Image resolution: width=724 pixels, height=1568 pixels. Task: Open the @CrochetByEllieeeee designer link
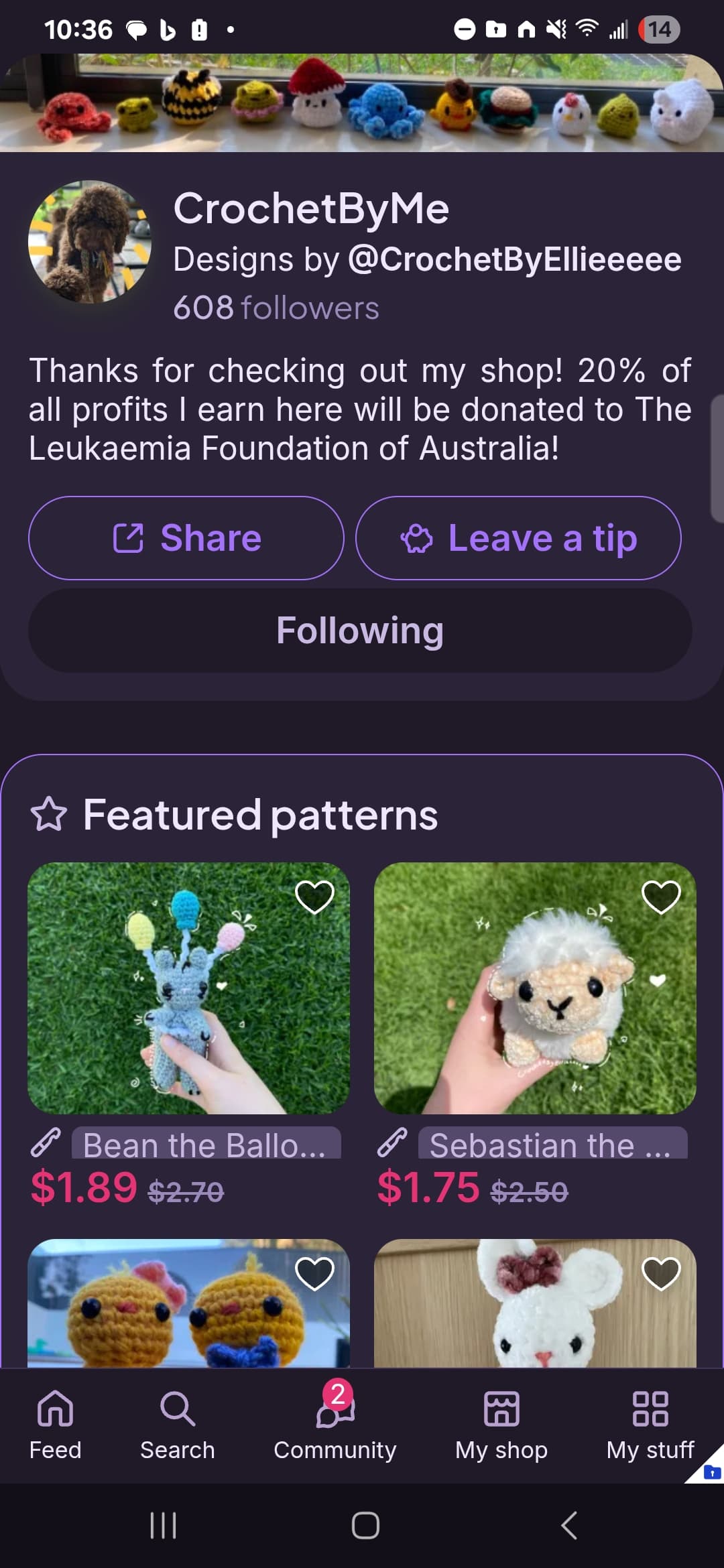pos(514,259)
